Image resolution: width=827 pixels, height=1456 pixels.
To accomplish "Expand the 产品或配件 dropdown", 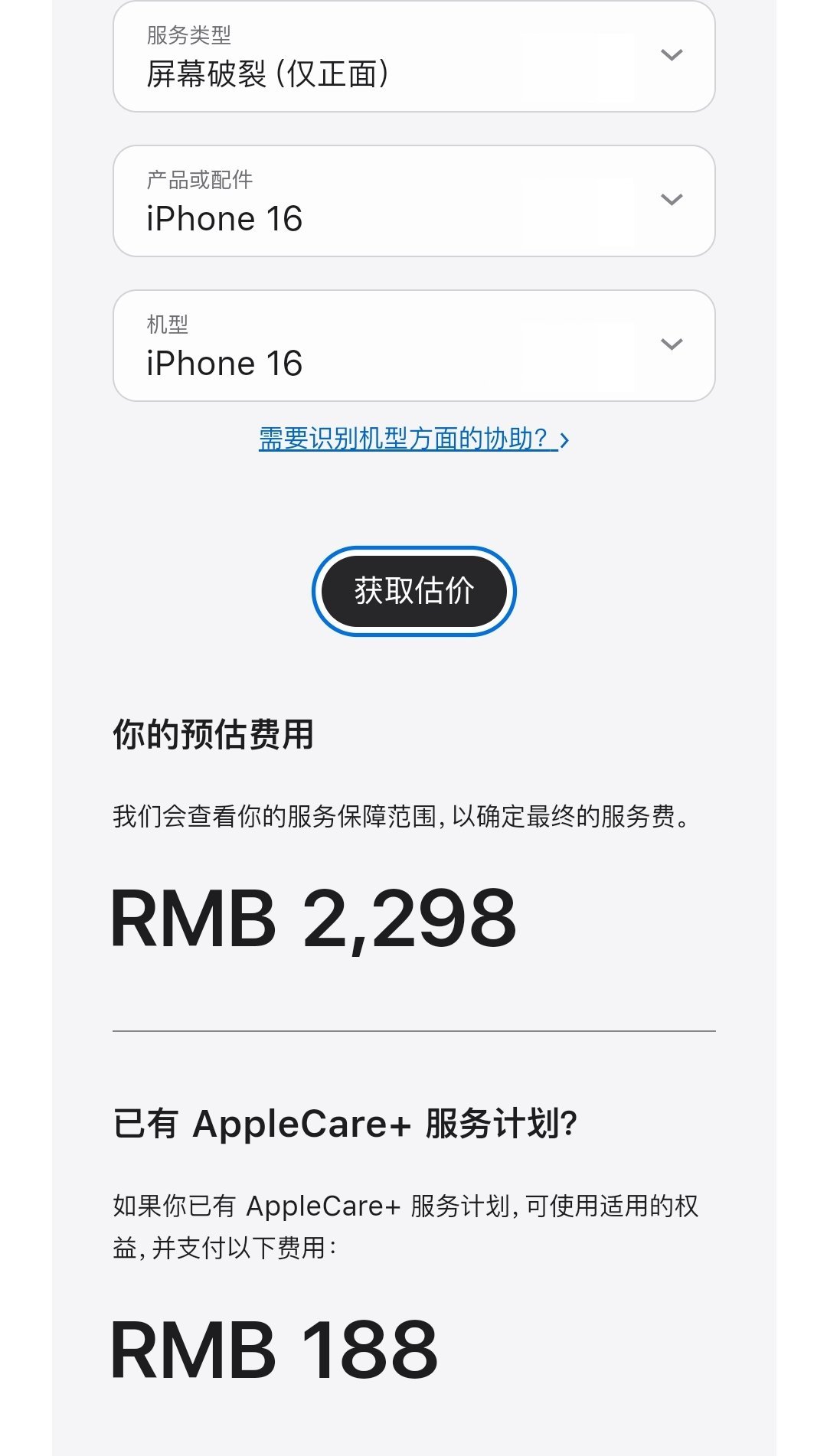I will 413,201.
